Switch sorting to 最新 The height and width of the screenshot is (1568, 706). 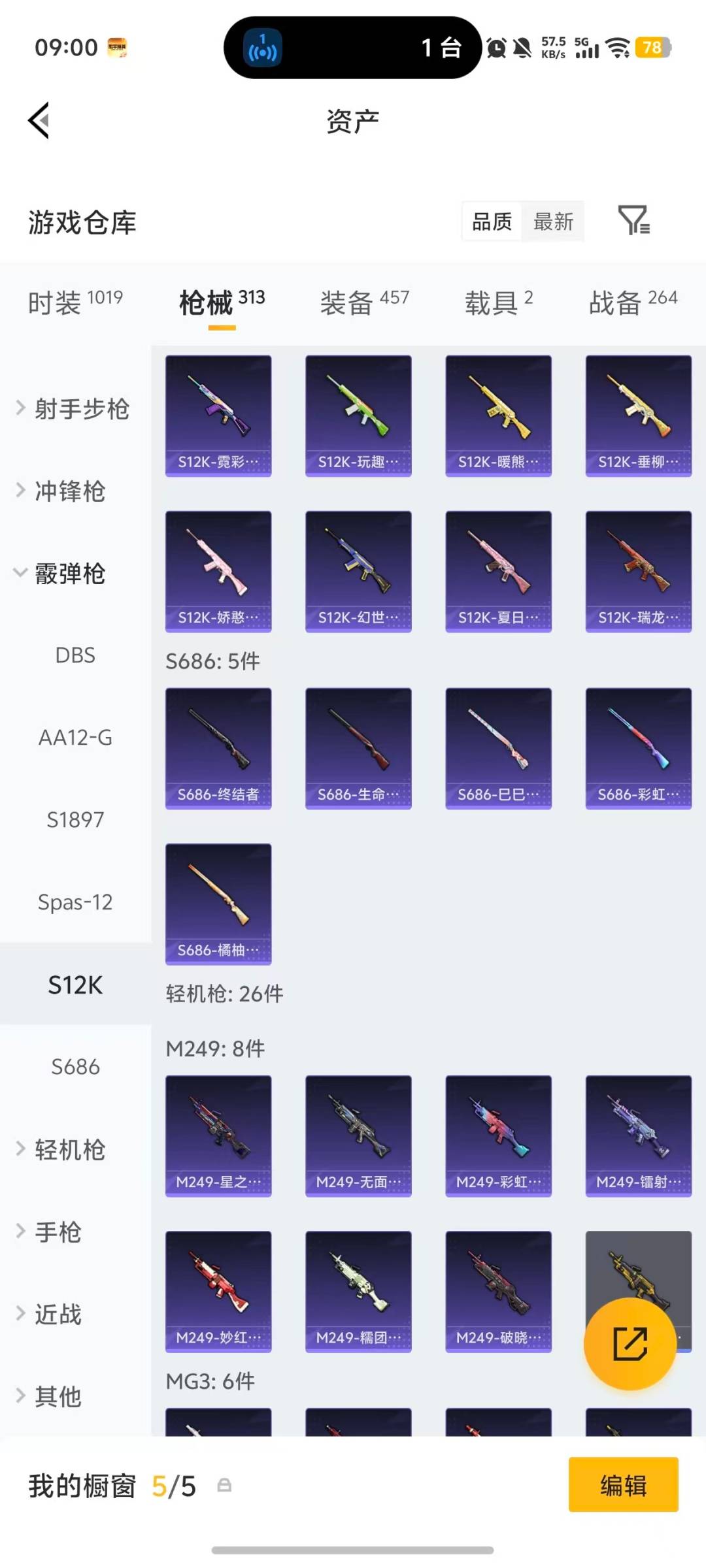[553, 222]
